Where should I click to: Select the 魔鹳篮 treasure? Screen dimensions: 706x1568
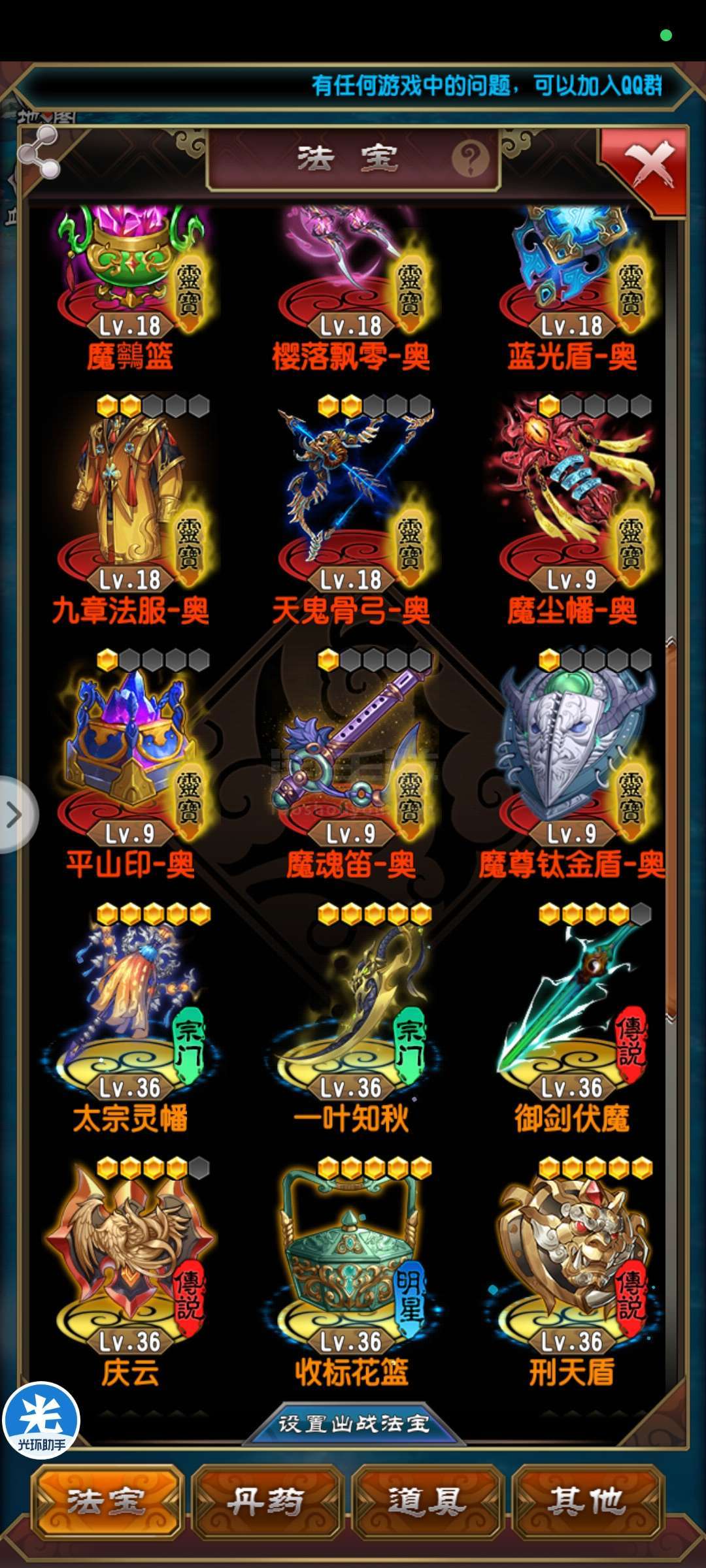pos(131,274)
